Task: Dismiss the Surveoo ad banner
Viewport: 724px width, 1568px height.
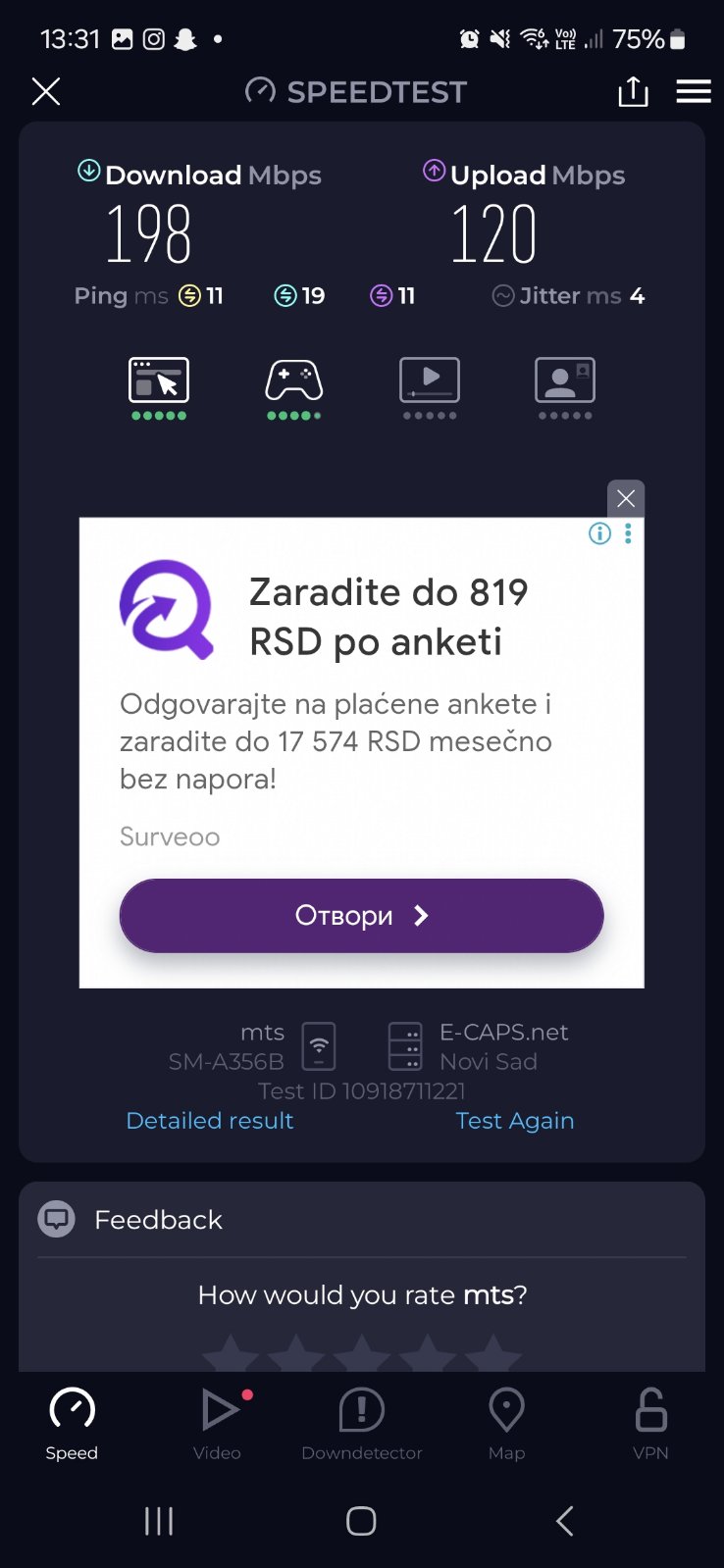Action: coord(626,499)
